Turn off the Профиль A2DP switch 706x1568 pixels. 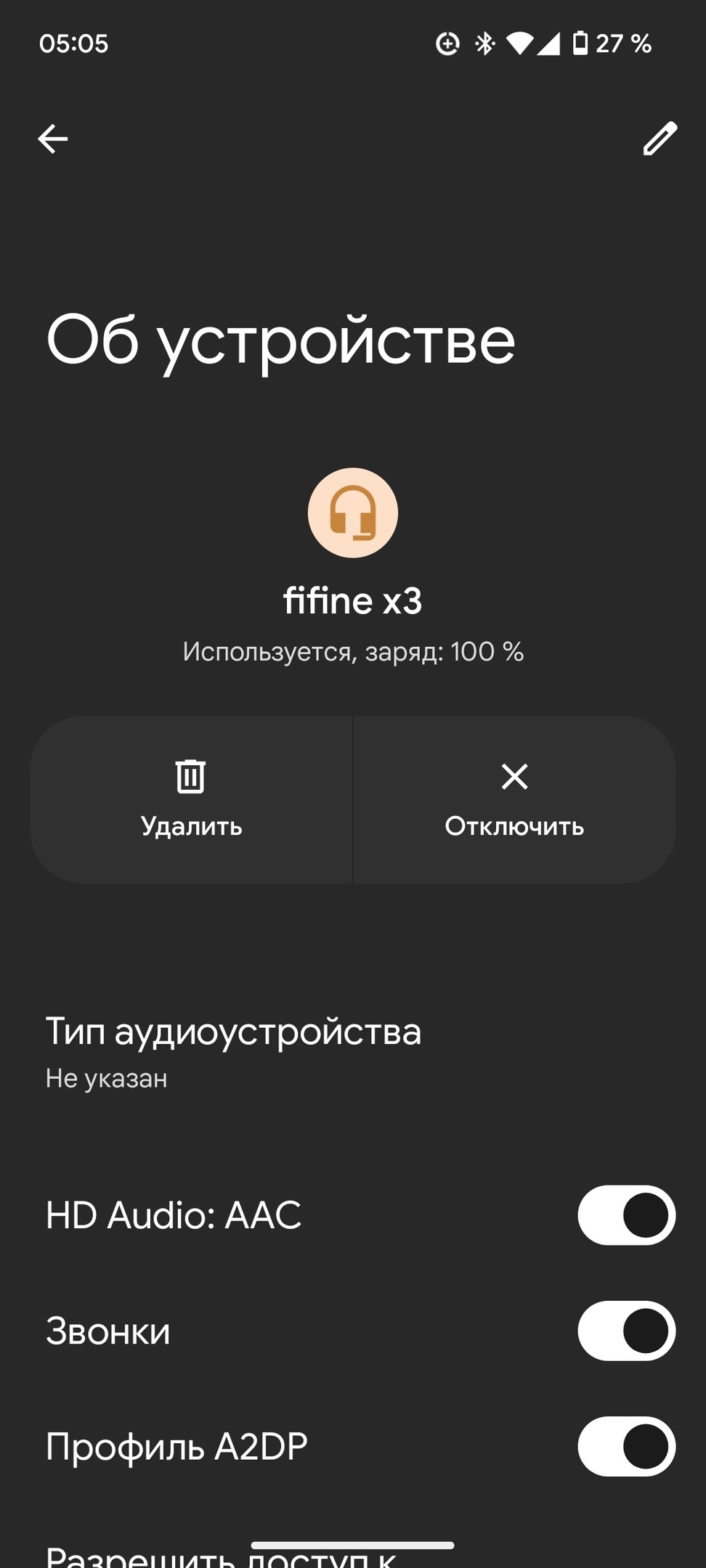click(626, 1446)
